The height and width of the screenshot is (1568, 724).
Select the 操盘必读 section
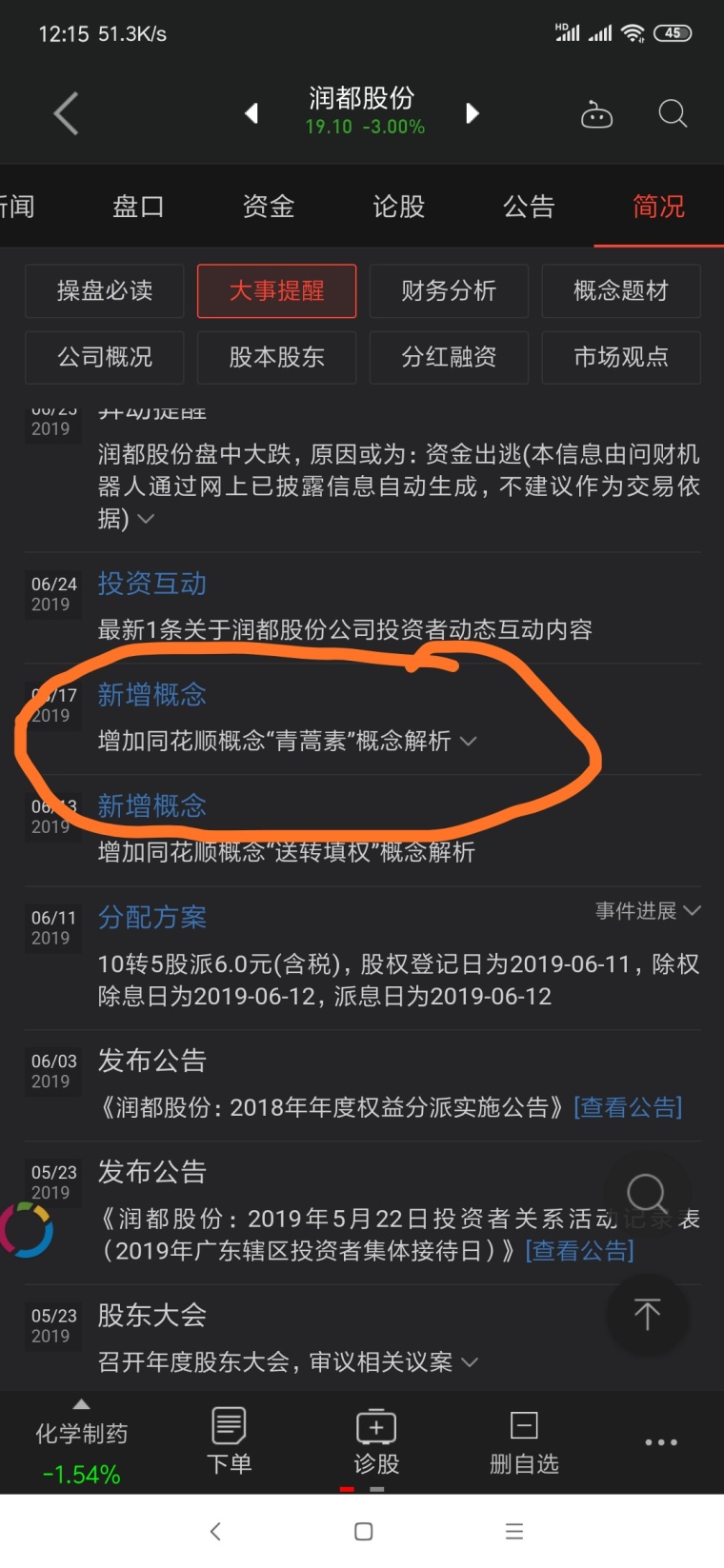[x=105, y=291]
